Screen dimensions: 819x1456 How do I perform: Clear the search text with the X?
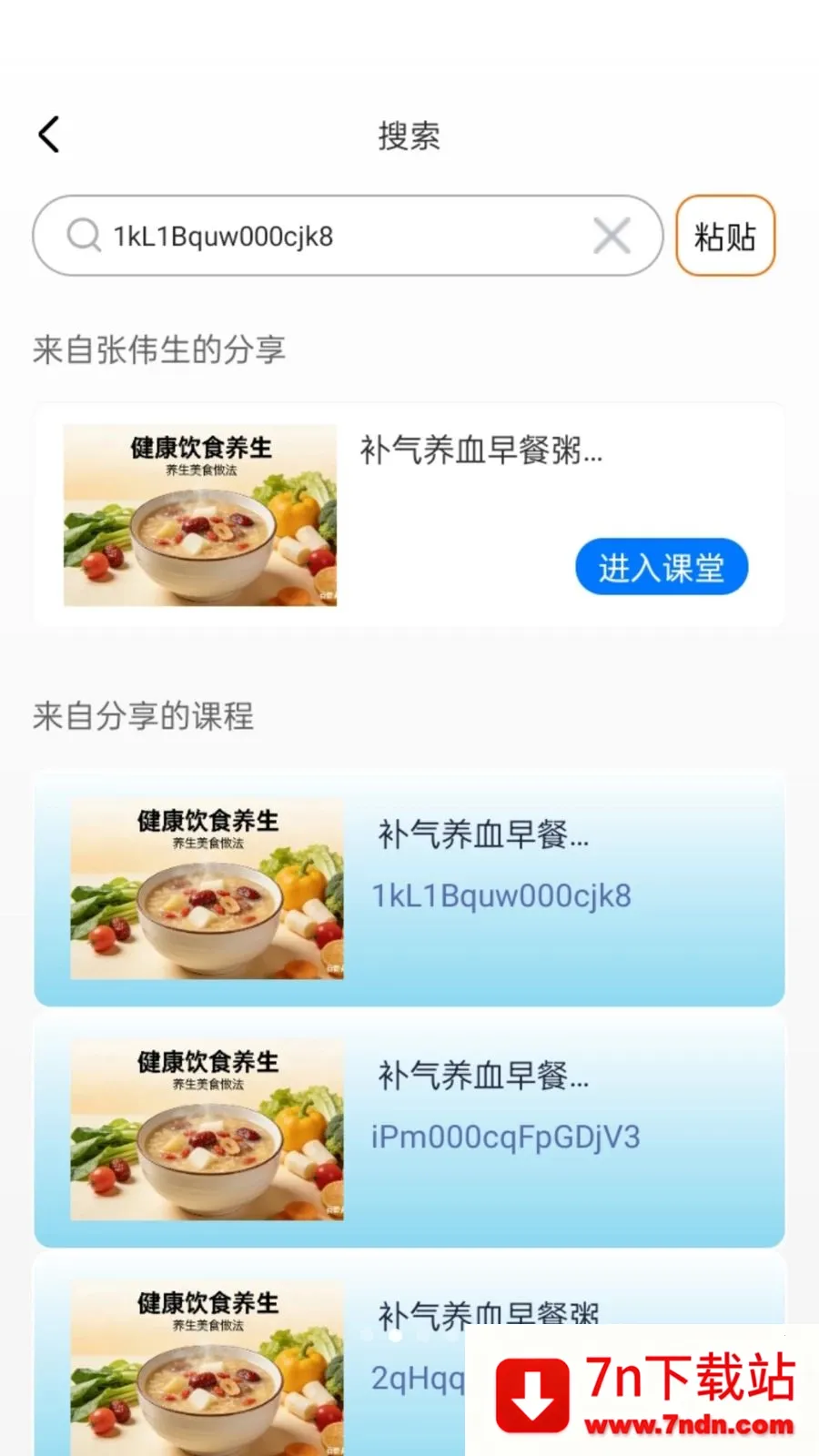click(612, 237)
